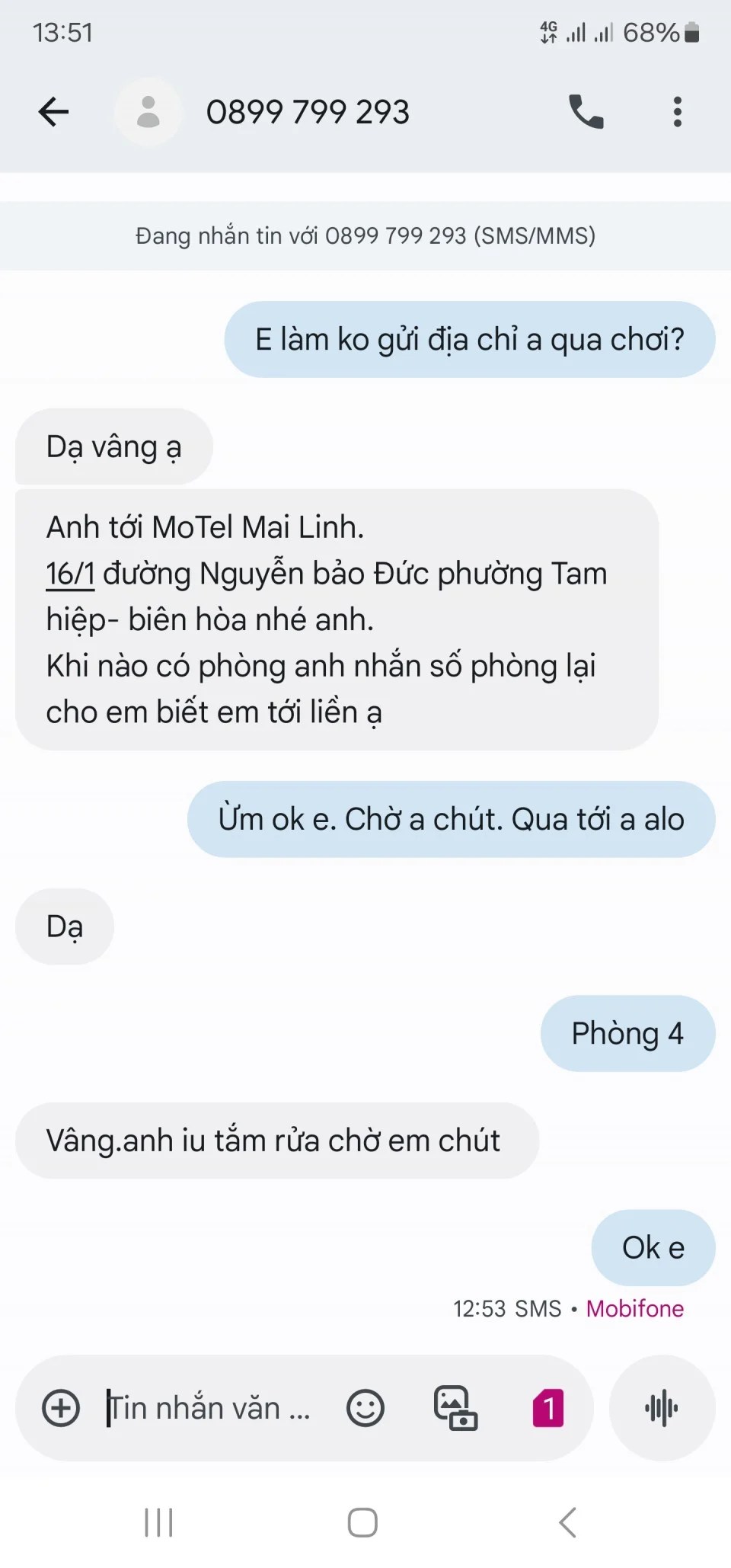Open the emoji picker
The image size is (731, 1568).
[365, 1407]
